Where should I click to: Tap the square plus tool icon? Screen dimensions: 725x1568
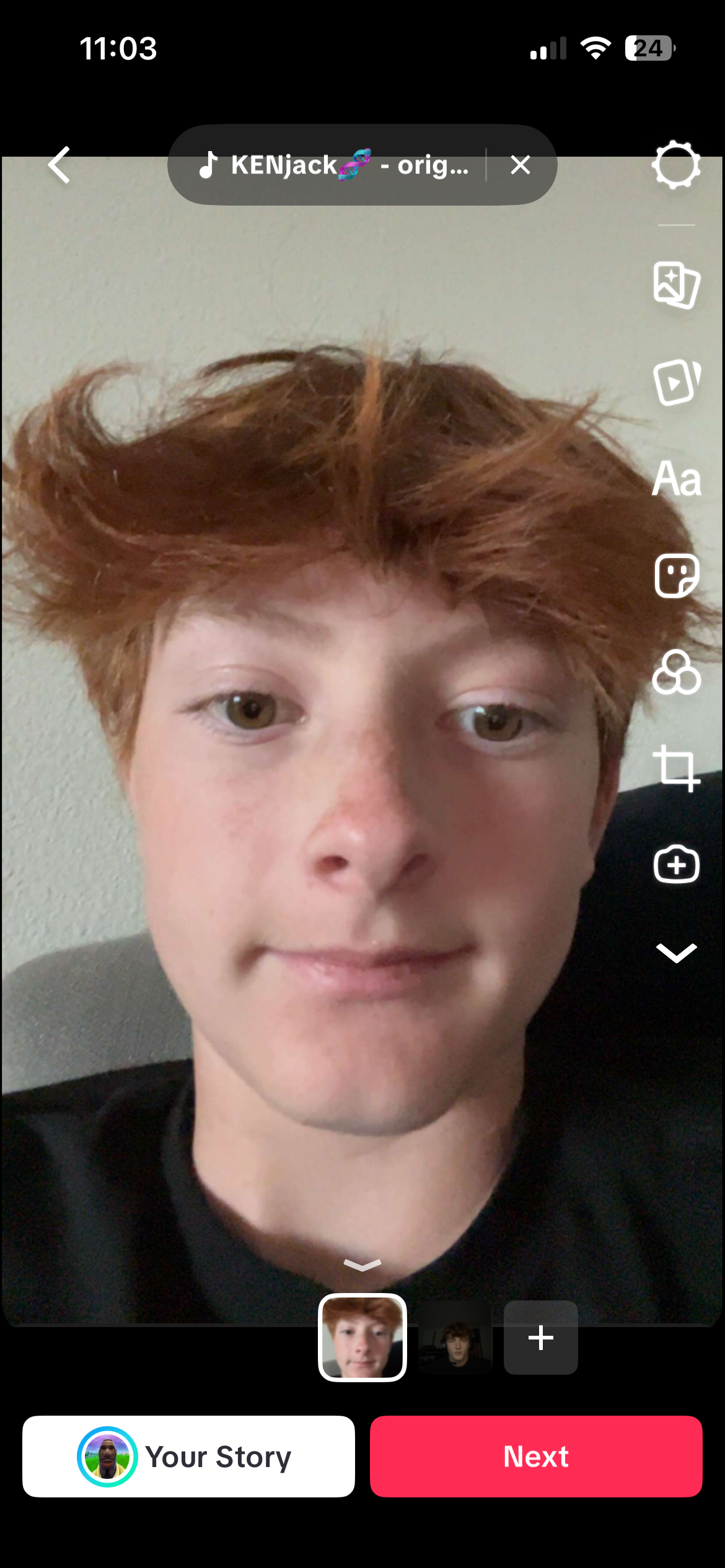[676, 865]
